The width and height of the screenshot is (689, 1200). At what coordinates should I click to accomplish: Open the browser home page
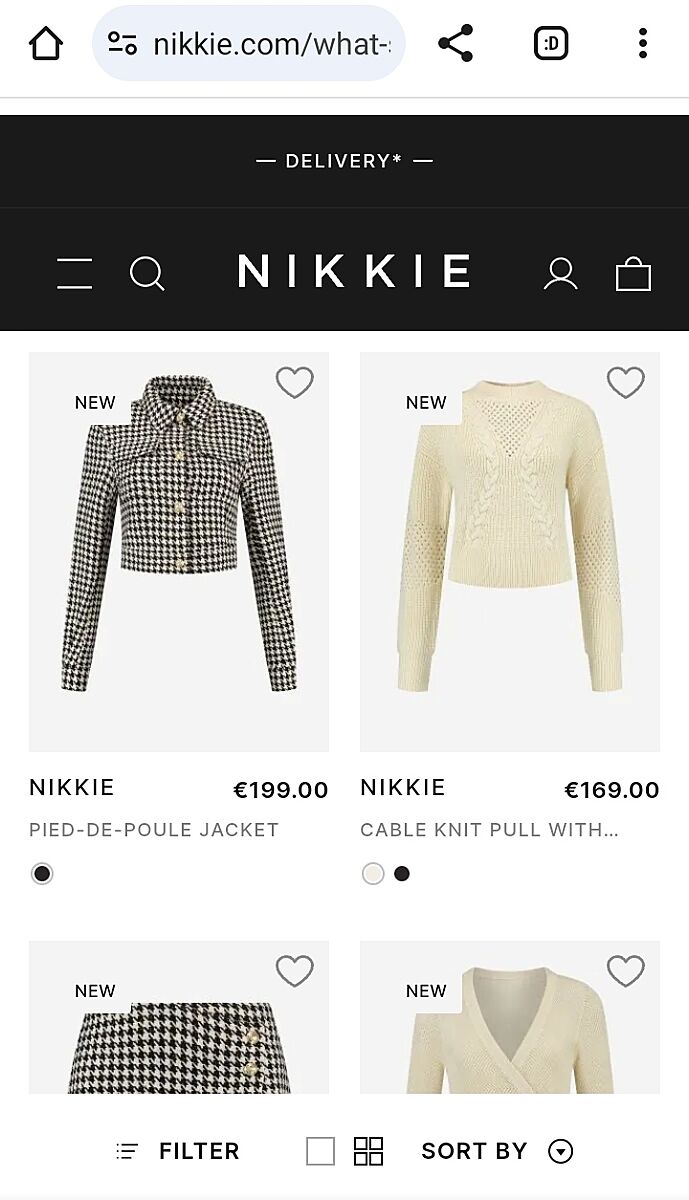(x=46, y=43)
